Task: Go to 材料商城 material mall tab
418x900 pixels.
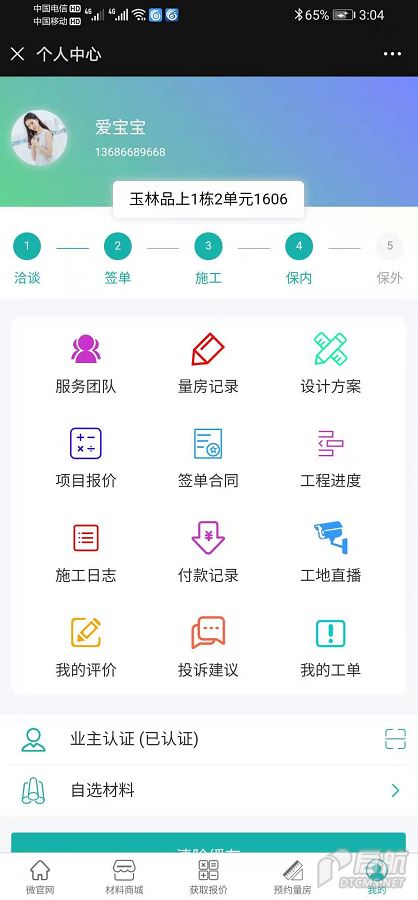Action: [x=124, y=876]
